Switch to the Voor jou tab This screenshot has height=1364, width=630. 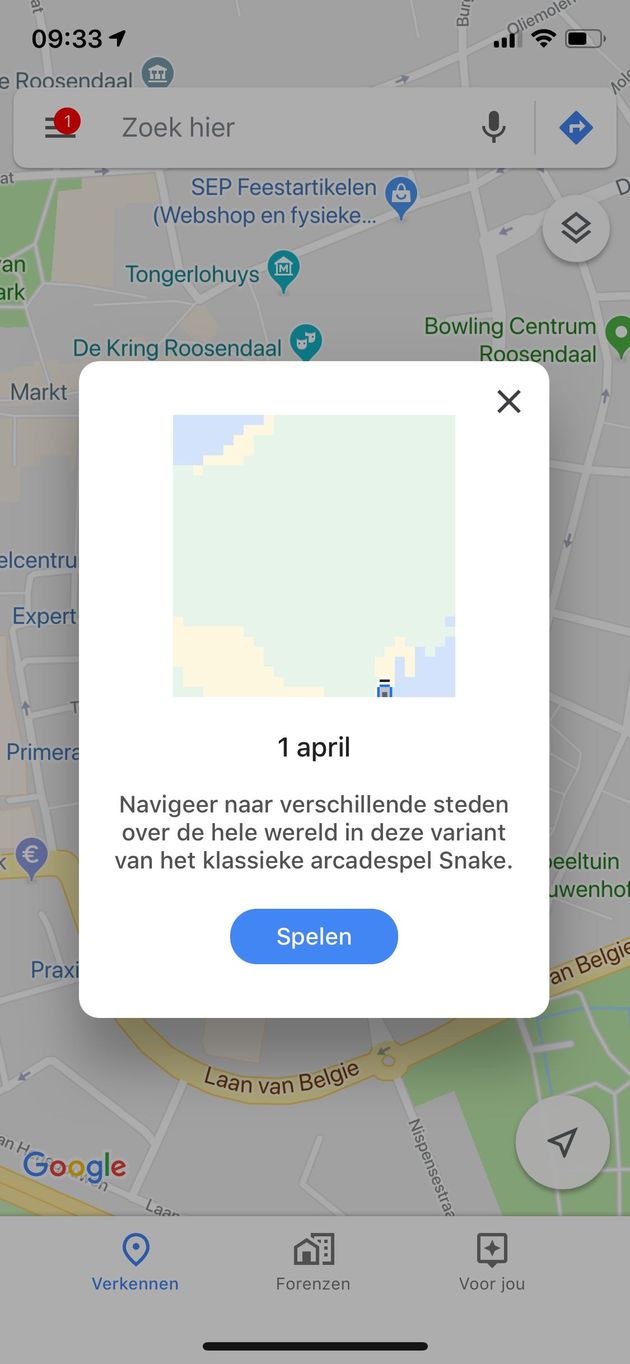[492, 1262]
